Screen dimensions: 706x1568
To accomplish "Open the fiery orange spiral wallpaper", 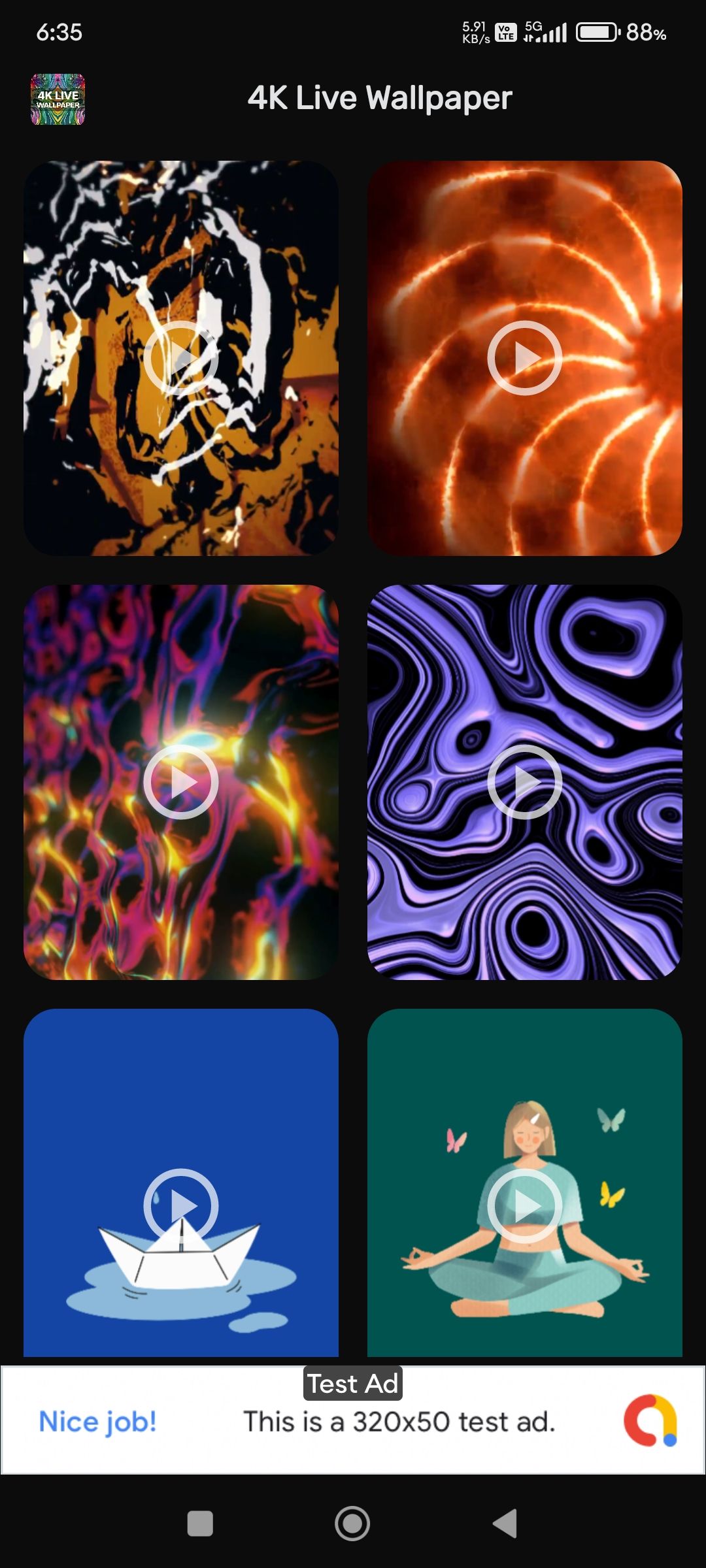I will pyautogui.click(x=524, y=358).
